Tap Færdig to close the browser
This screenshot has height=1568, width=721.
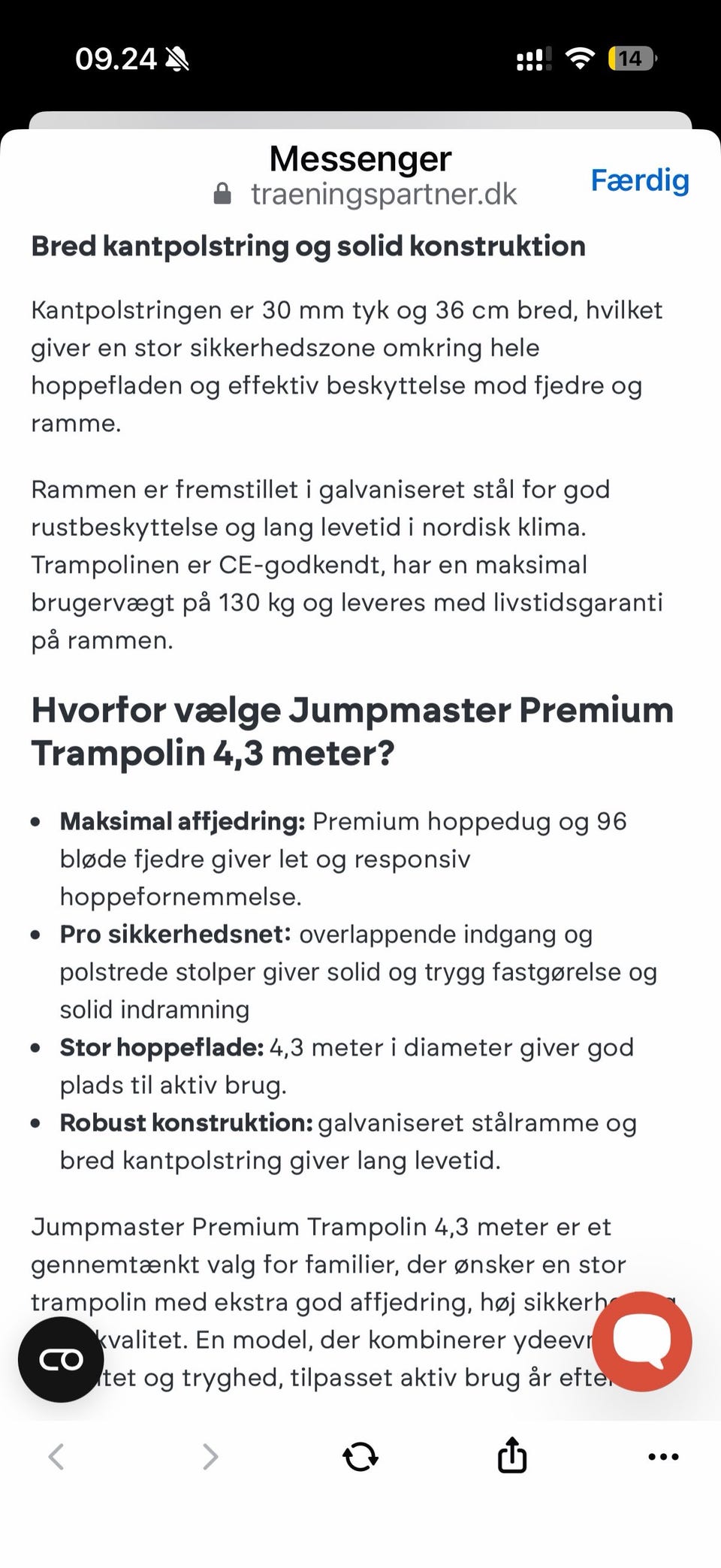pyautogui.click(x=640, y=180)
